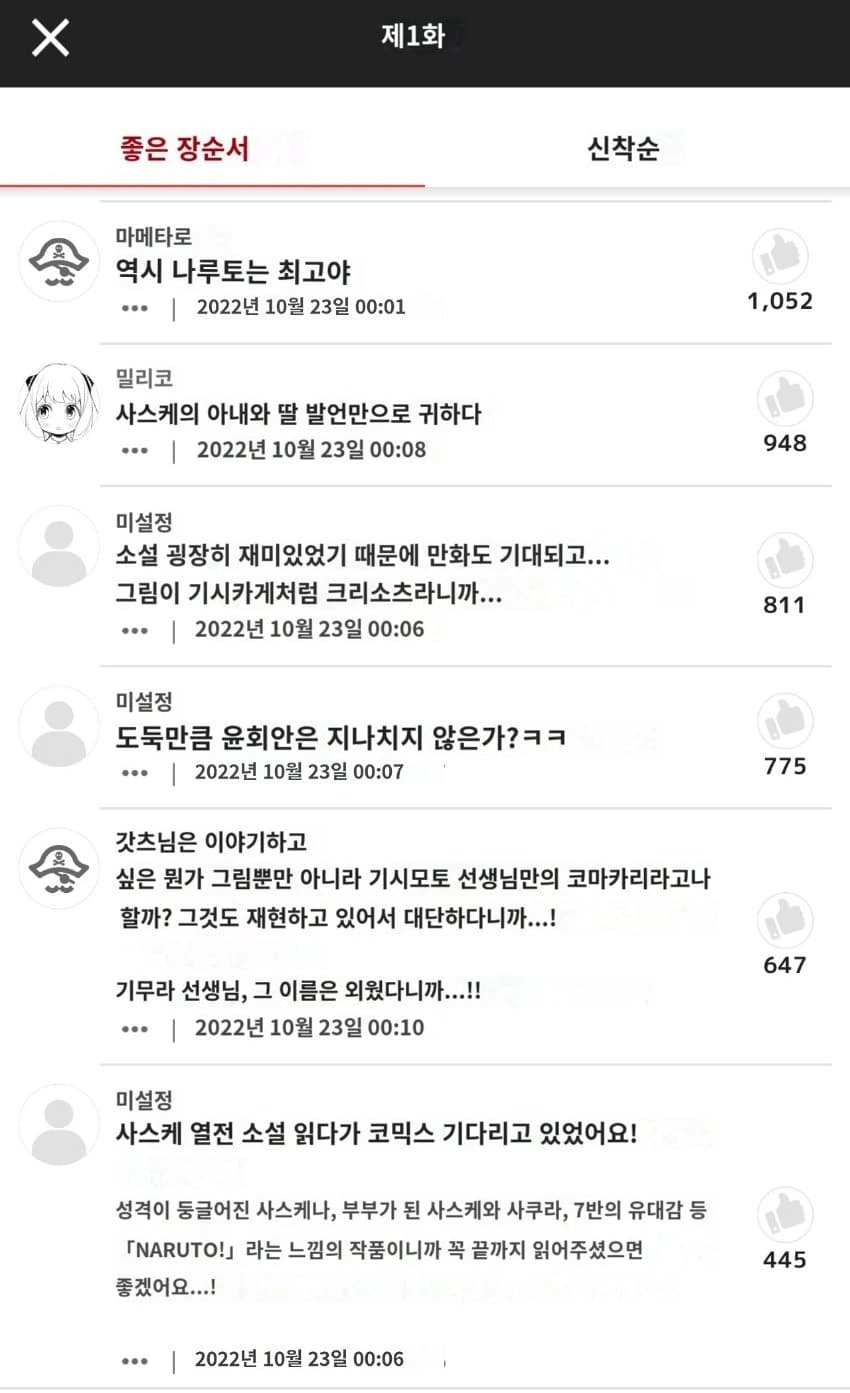Open more options on 밀리코's comment
The width and height of the screenshot is (850, 1393).
[x=134, y=450]
